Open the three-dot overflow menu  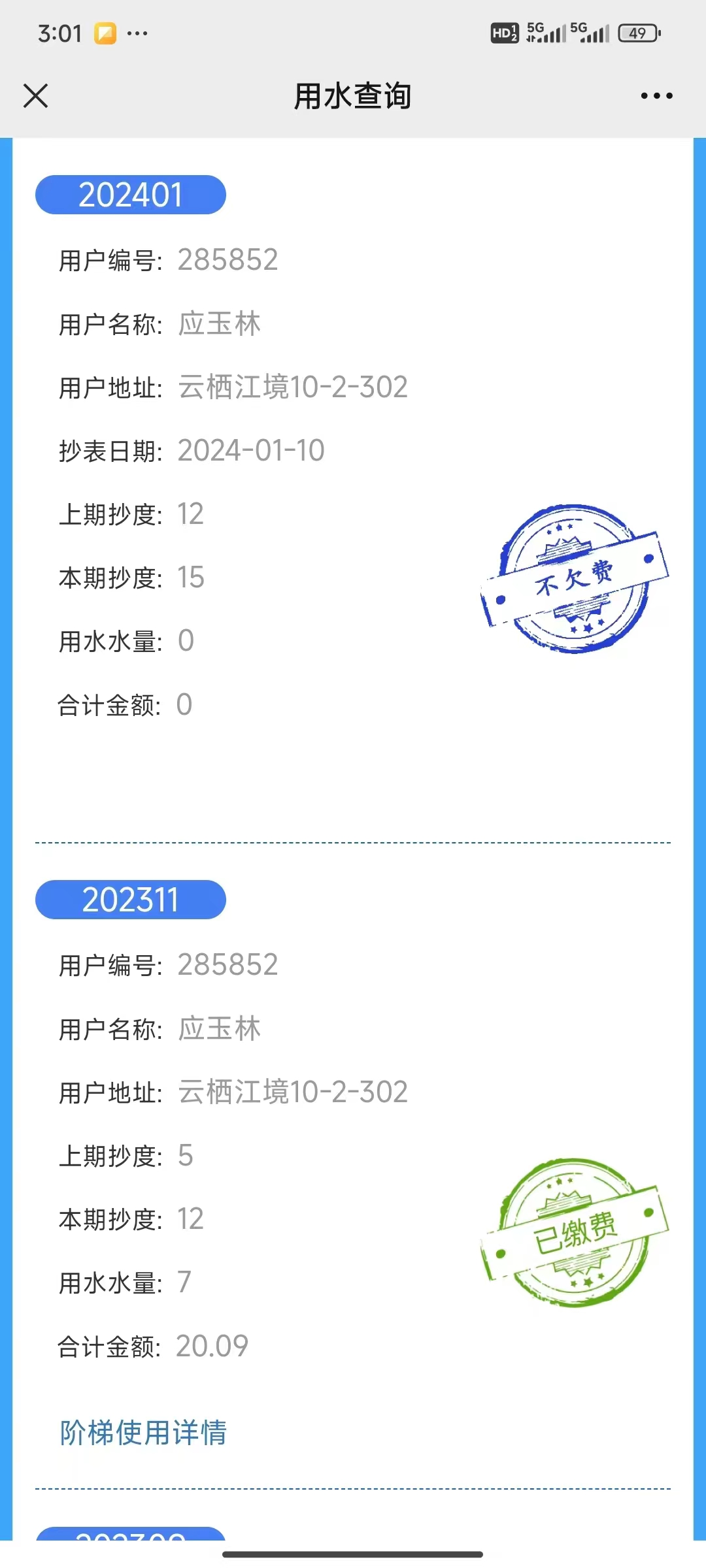point(656,95)
